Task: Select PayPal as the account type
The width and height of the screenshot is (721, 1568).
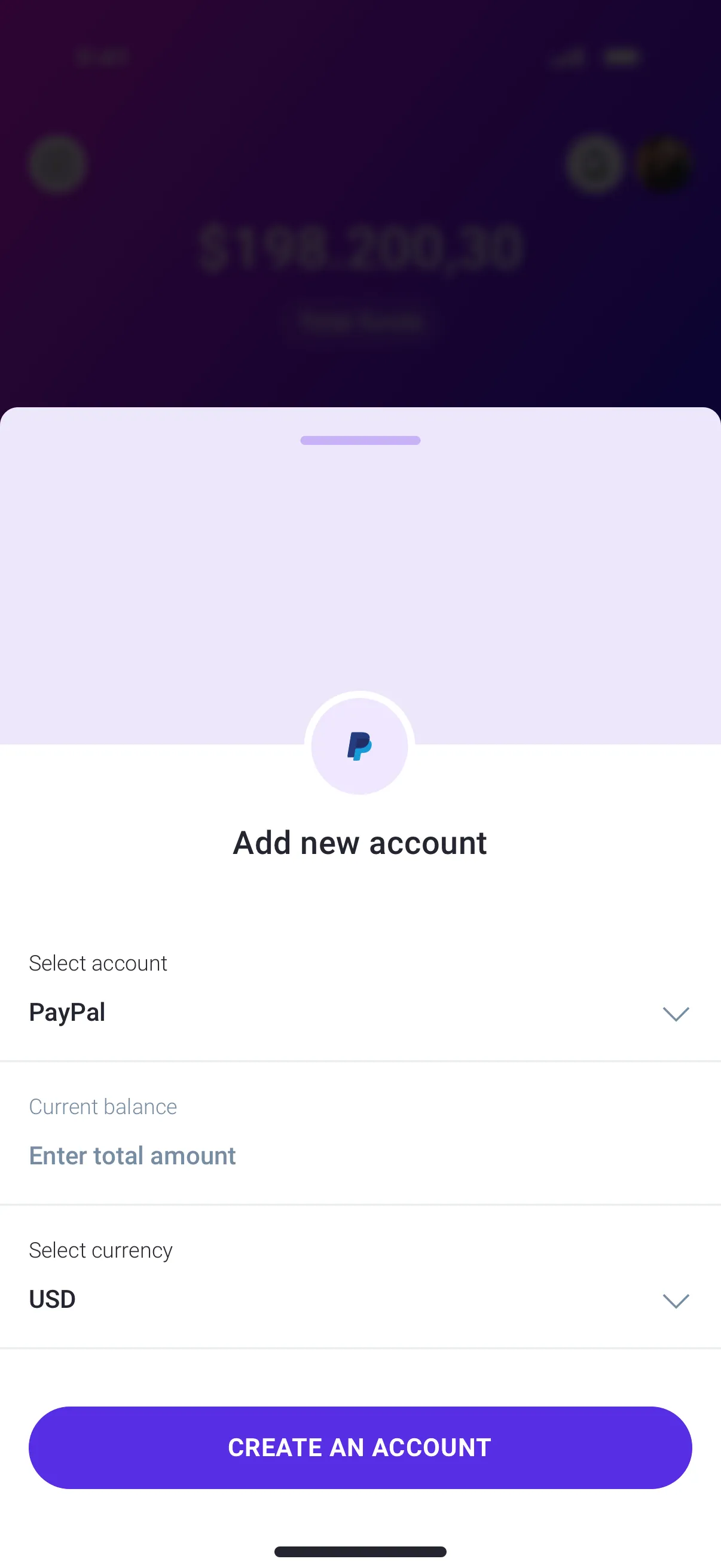Action: click(x=67, y=1012)
